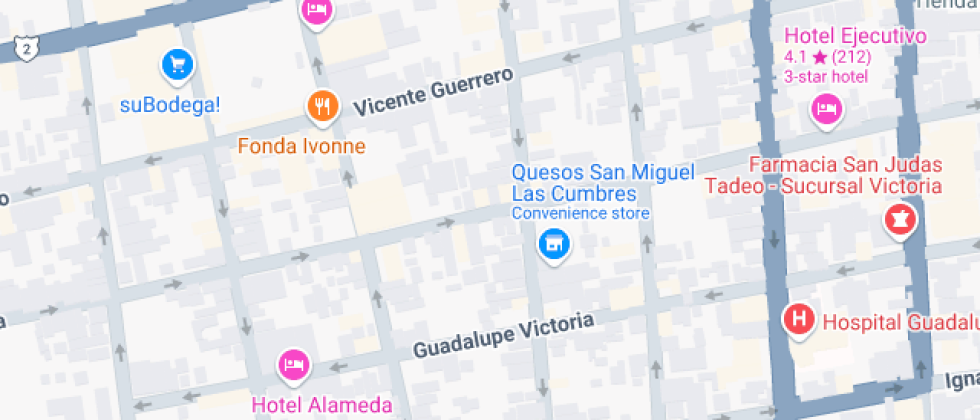View the Hotel Ejecutivo place pin
Image resolution: width=980 pixels, height=420 pixels.
point(826,107)
